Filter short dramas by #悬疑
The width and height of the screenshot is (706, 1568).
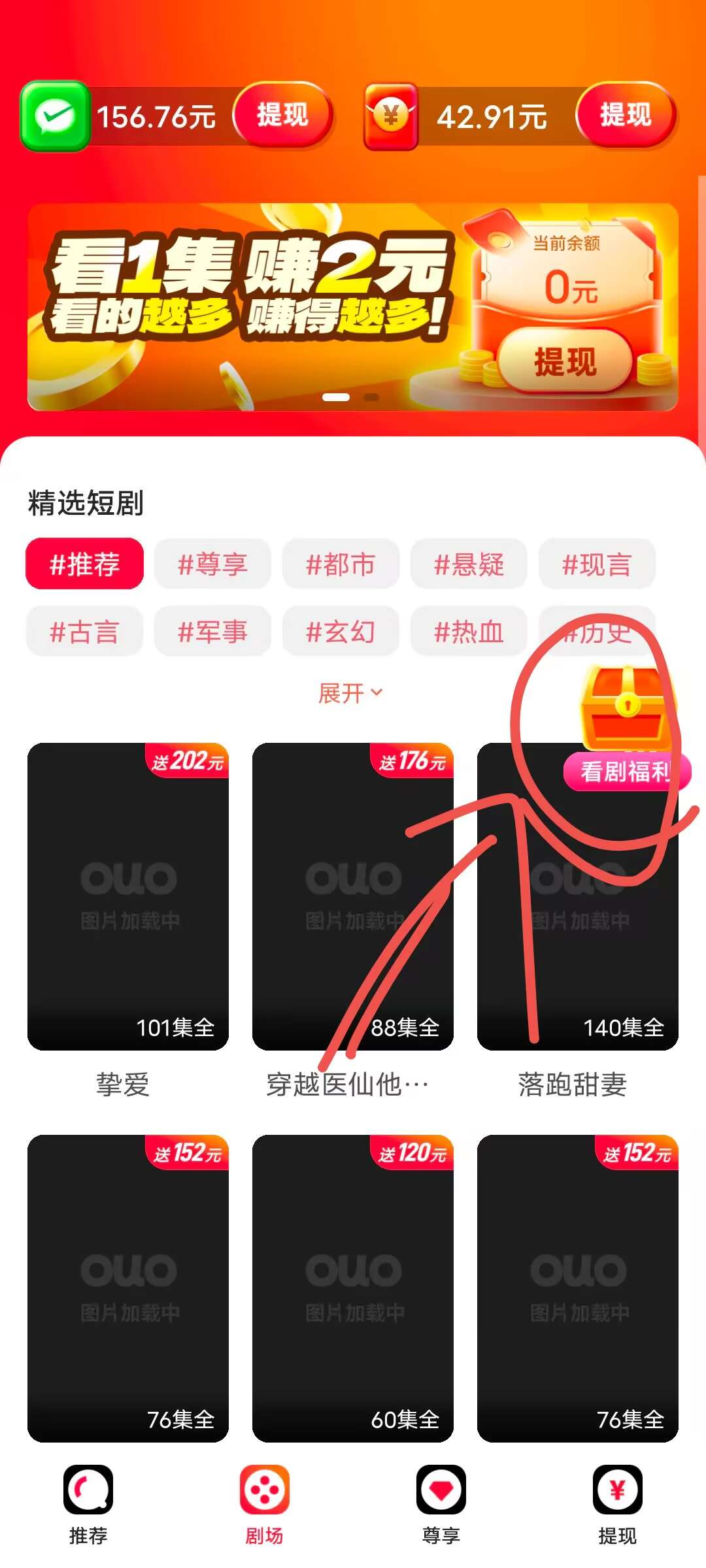click(469, 564)
